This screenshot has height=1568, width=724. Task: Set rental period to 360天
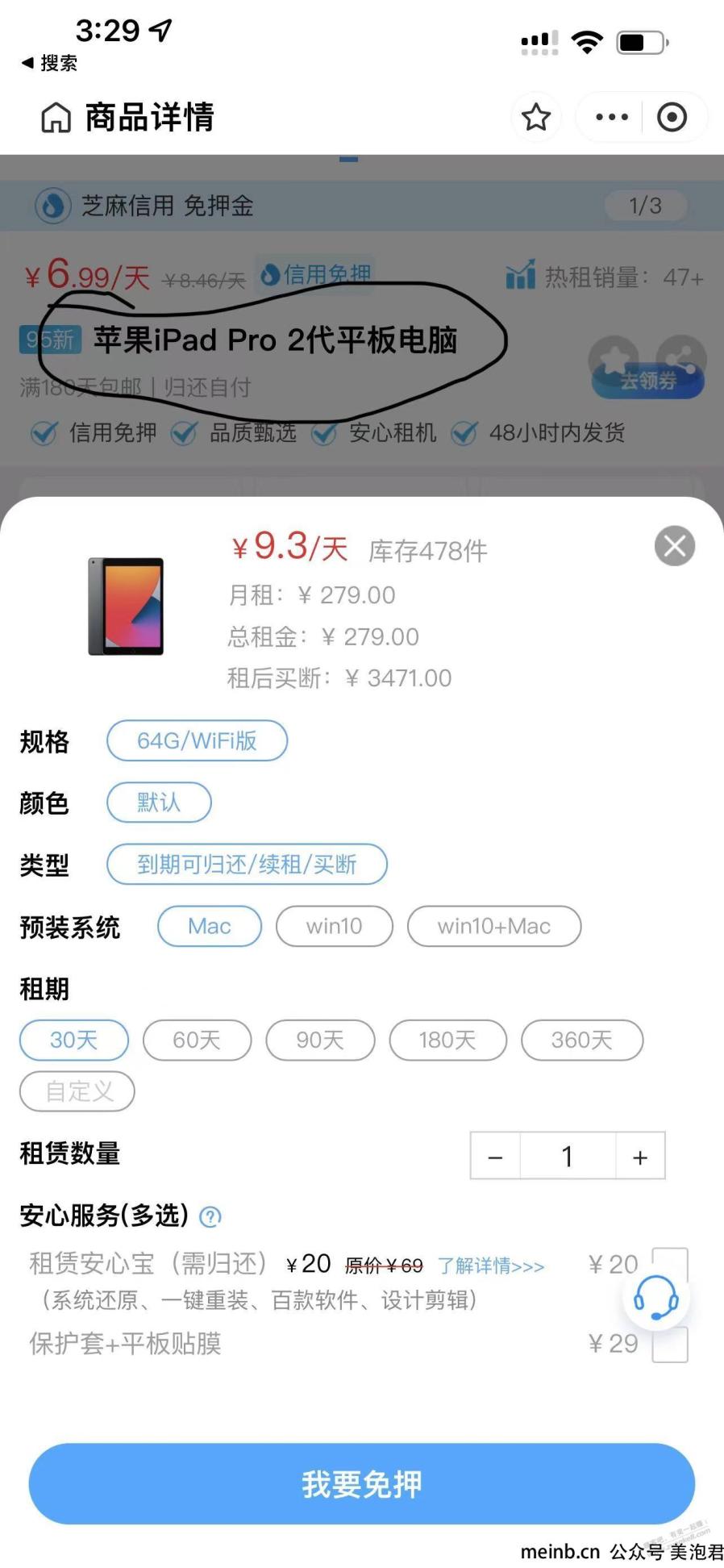582,1040
